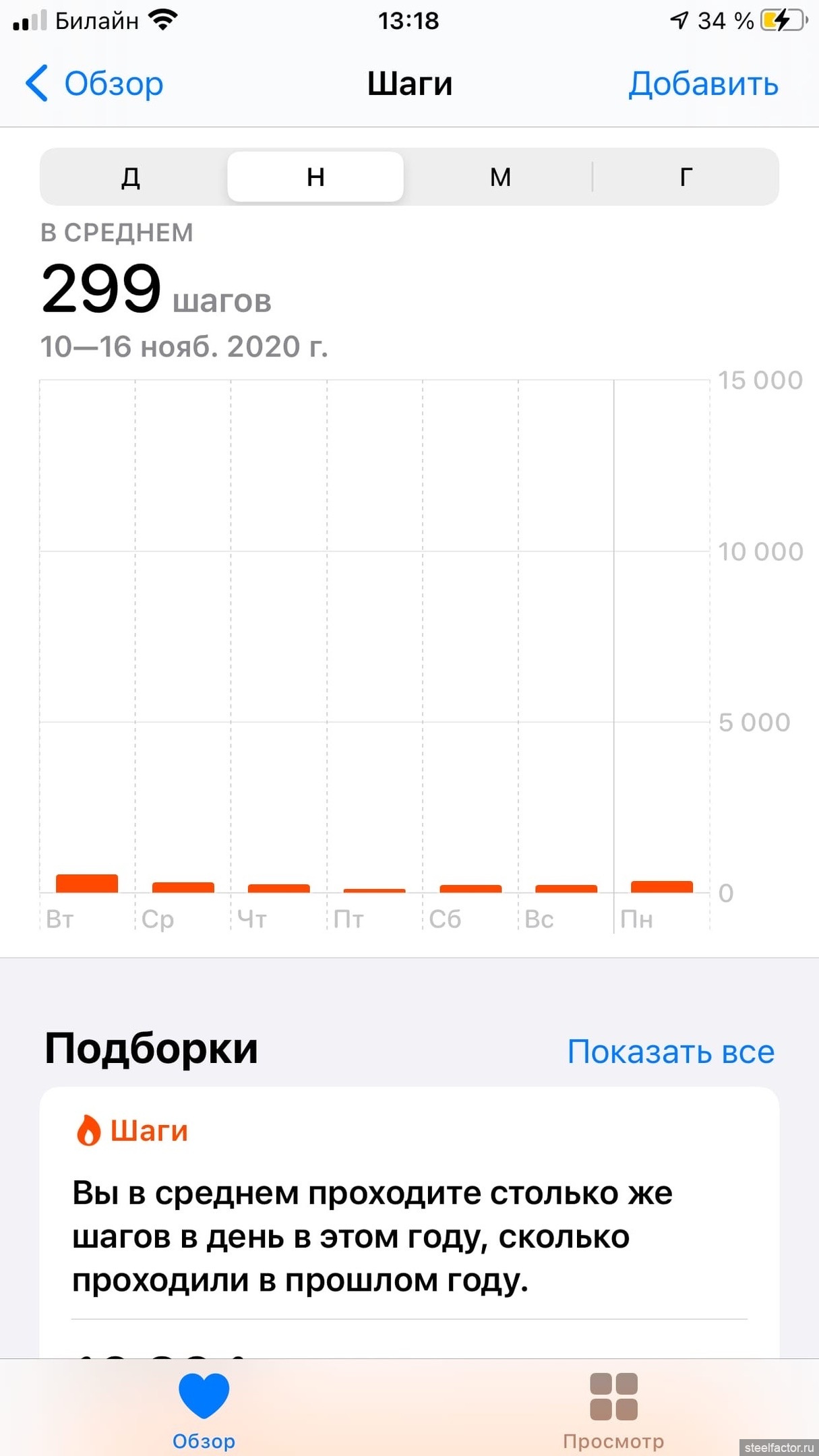Open the Просмотр tab
This screenshot has width=819, height=1456.
pos(613,1410)
